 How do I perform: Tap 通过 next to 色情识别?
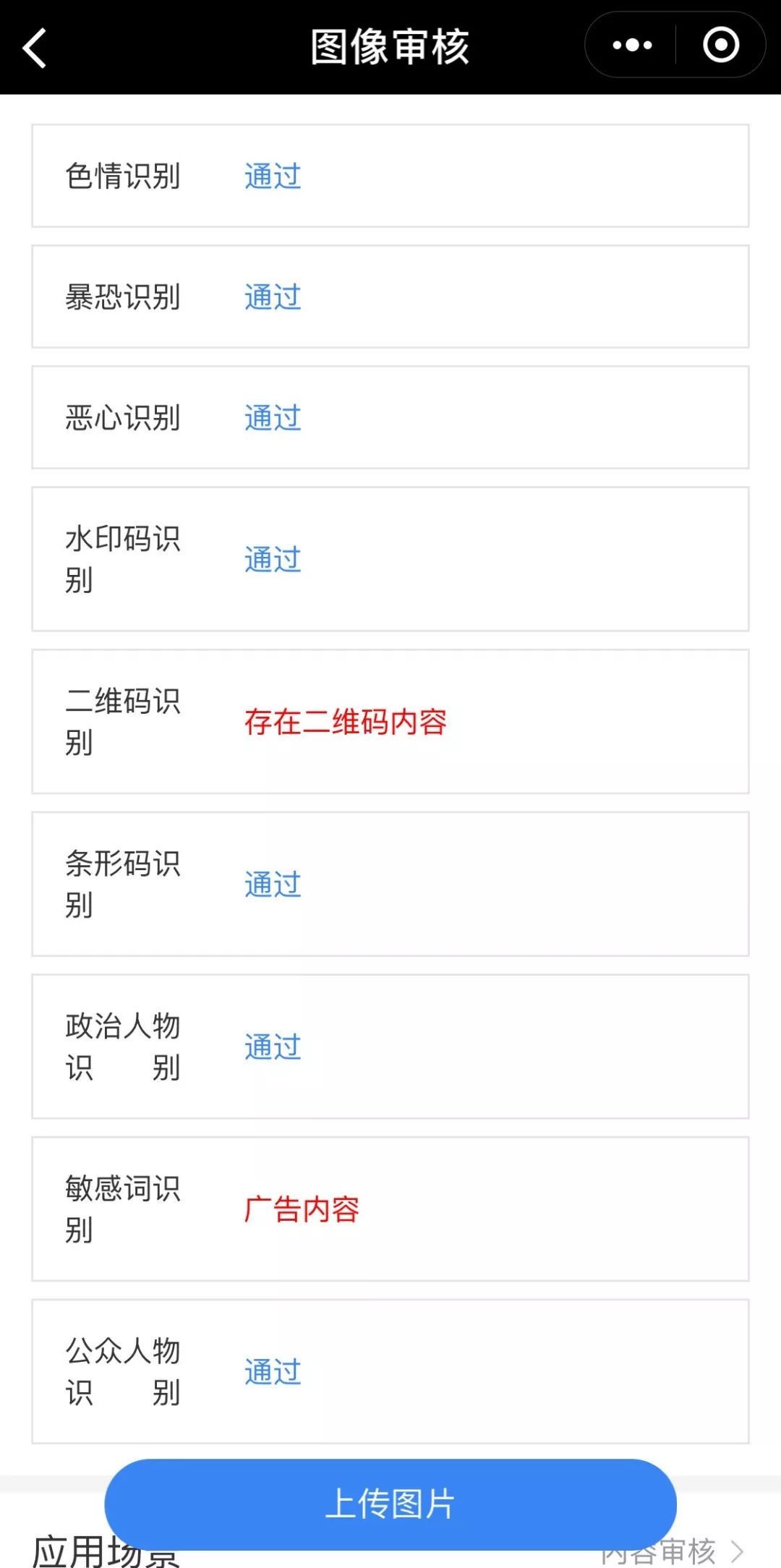pos(271,176)
